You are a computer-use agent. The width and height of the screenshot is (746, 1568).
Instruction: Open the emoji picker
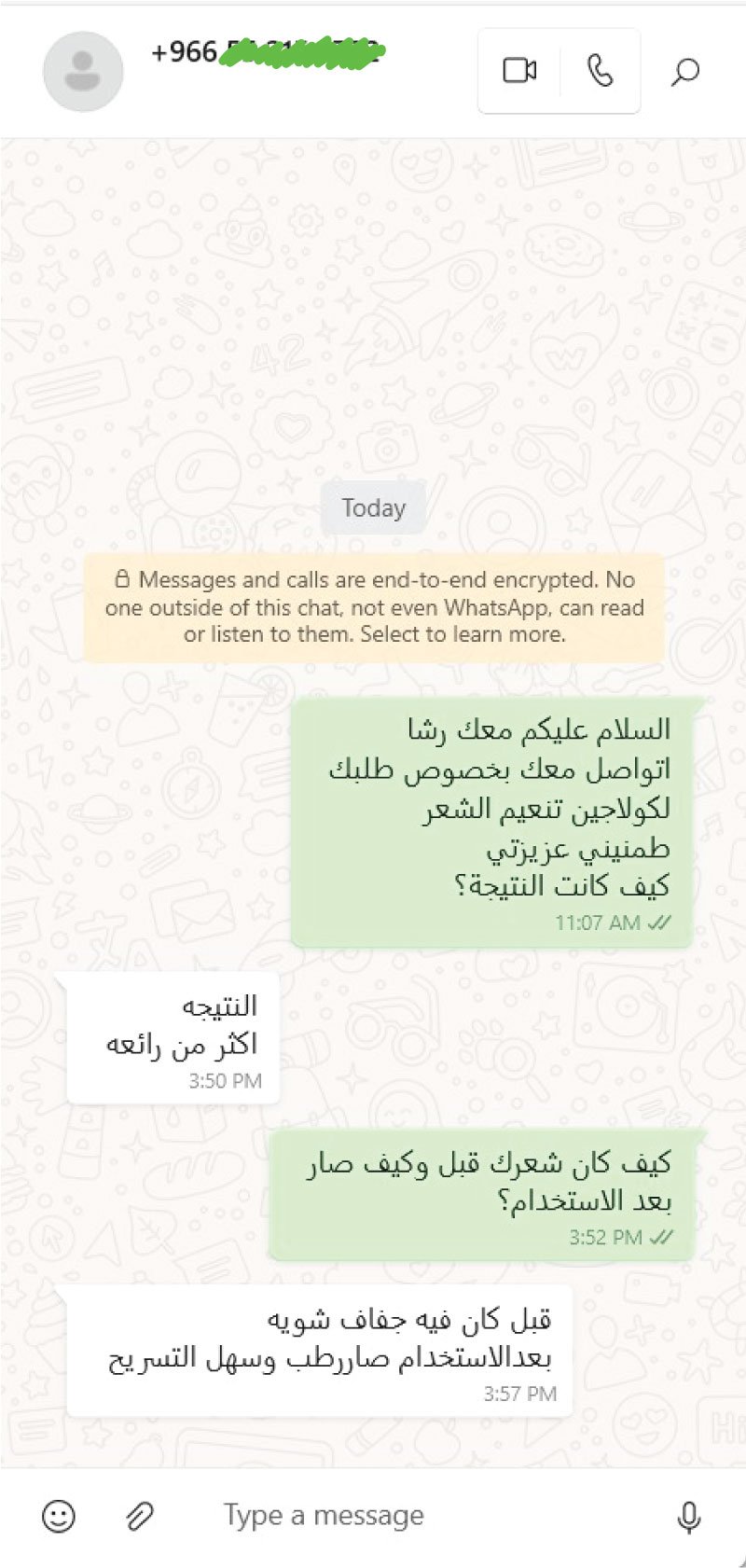(59, 1516)
